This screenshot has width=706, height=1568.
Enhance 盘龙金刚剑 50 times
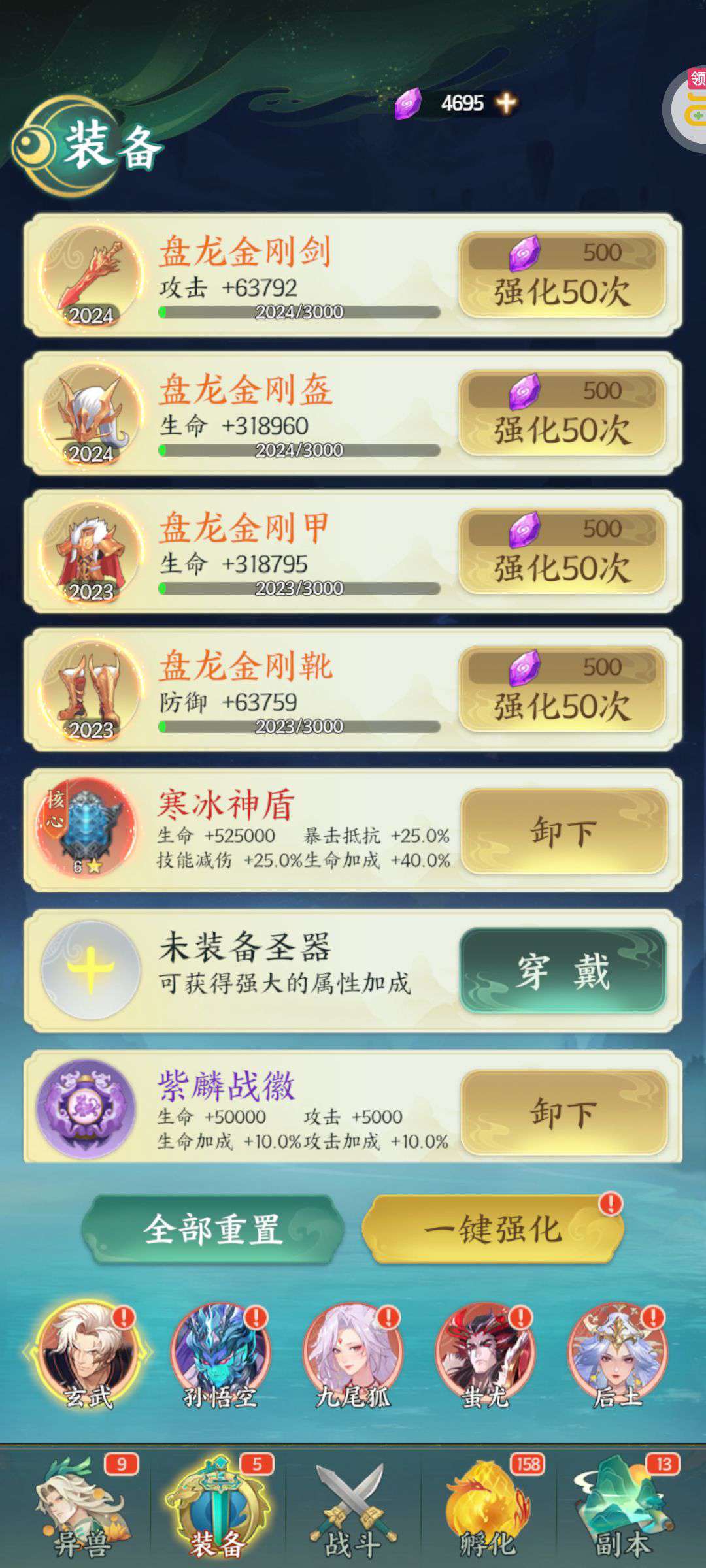(x=562, y=275)
